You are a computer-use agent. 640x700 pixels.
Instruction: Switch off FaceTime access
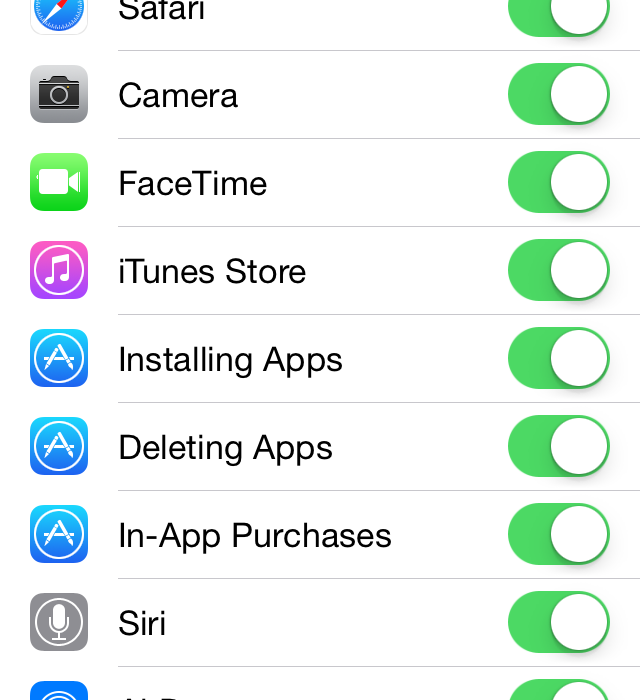[559, 183]
